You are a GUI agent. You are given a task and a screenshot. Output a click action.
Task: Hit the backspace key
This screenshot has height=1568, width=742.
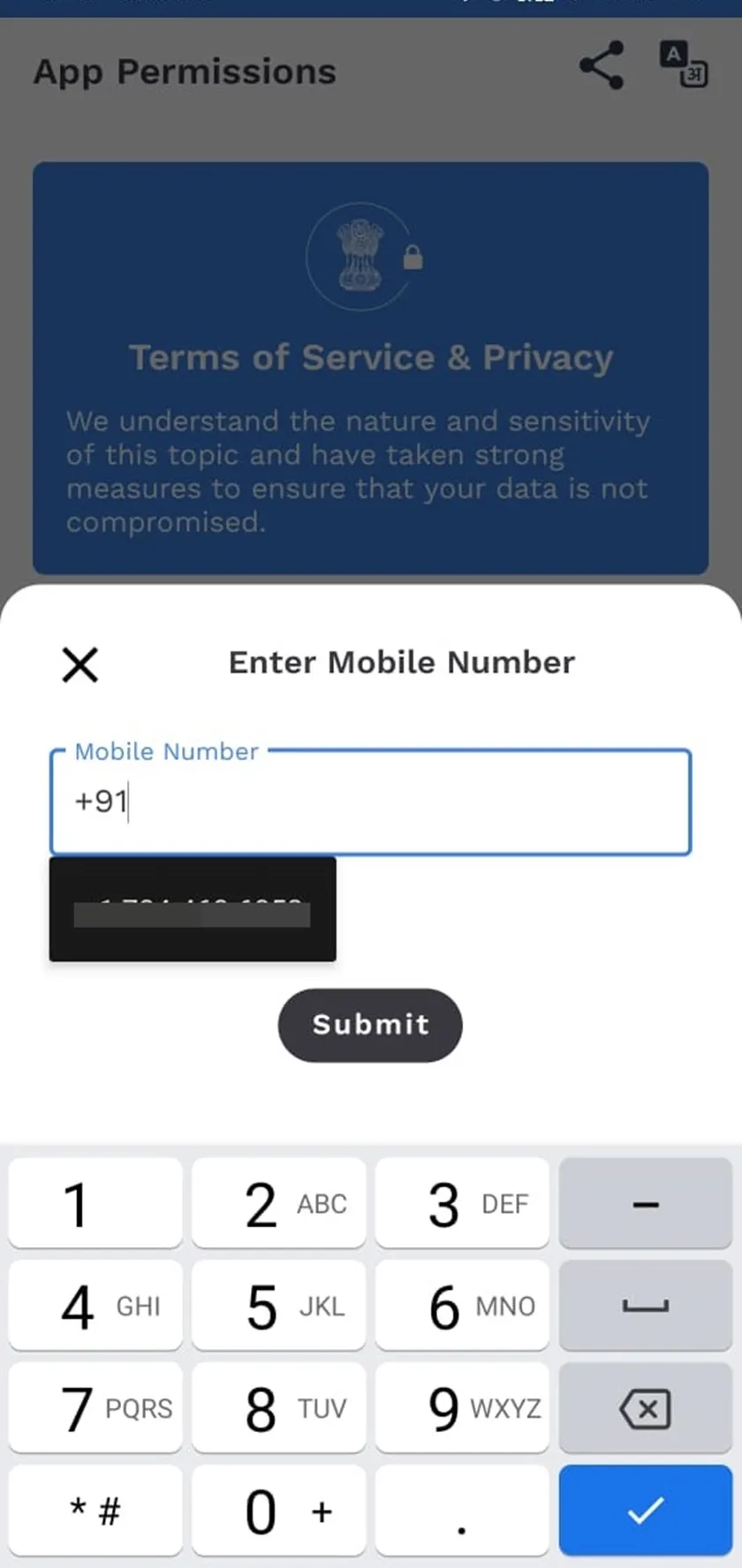pyautogui.click(x=646, y=1407)
